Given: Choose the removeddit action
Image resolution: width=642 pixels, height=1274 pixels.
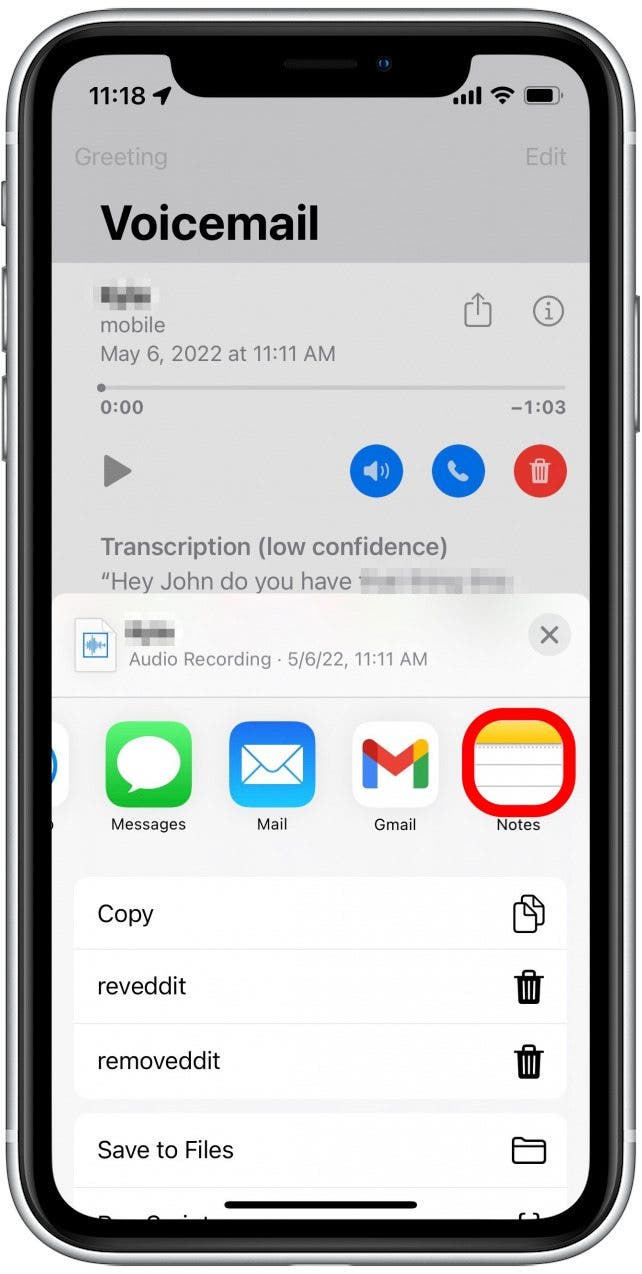Looking at the screenshot, I should [320, 1061].
